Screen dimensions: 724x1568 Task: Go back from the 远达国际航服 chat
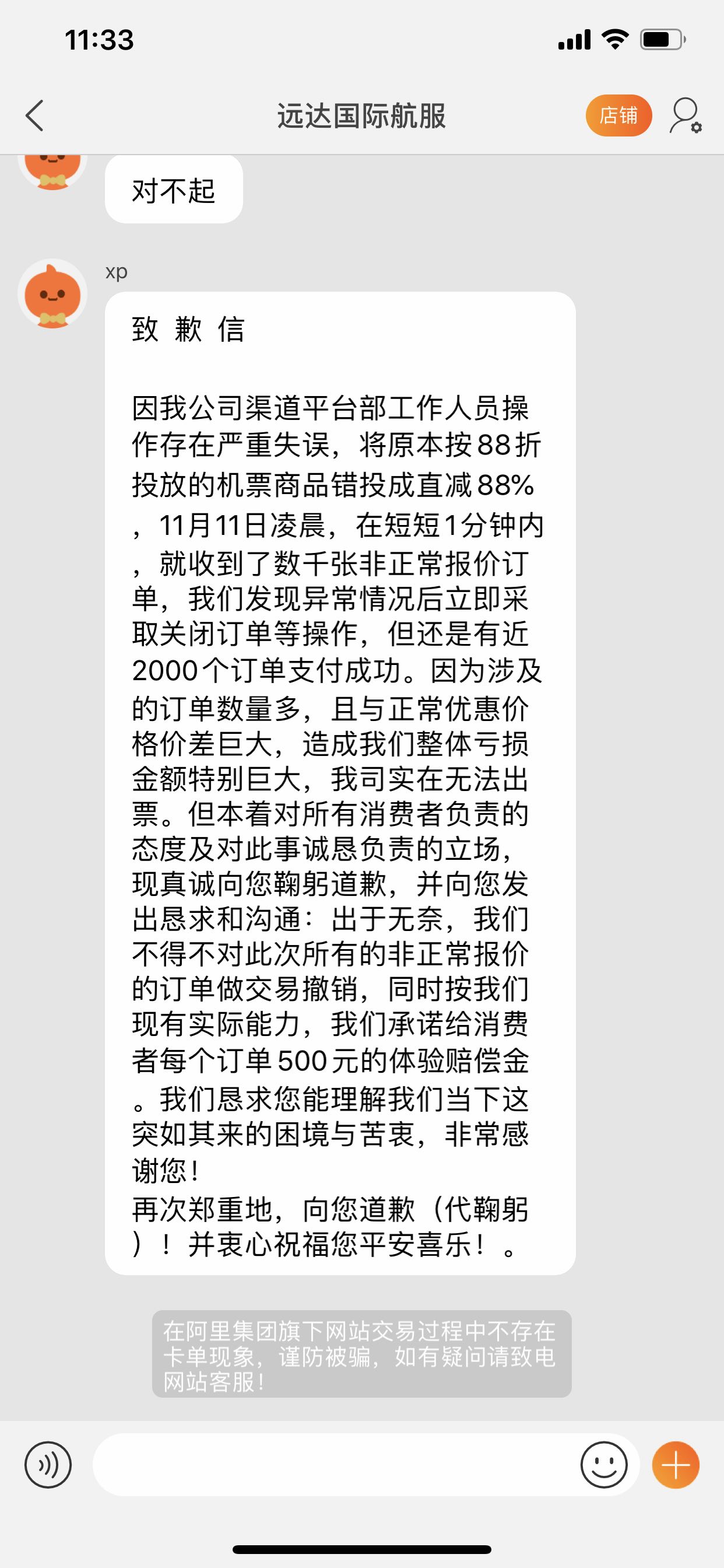(34, 116)
